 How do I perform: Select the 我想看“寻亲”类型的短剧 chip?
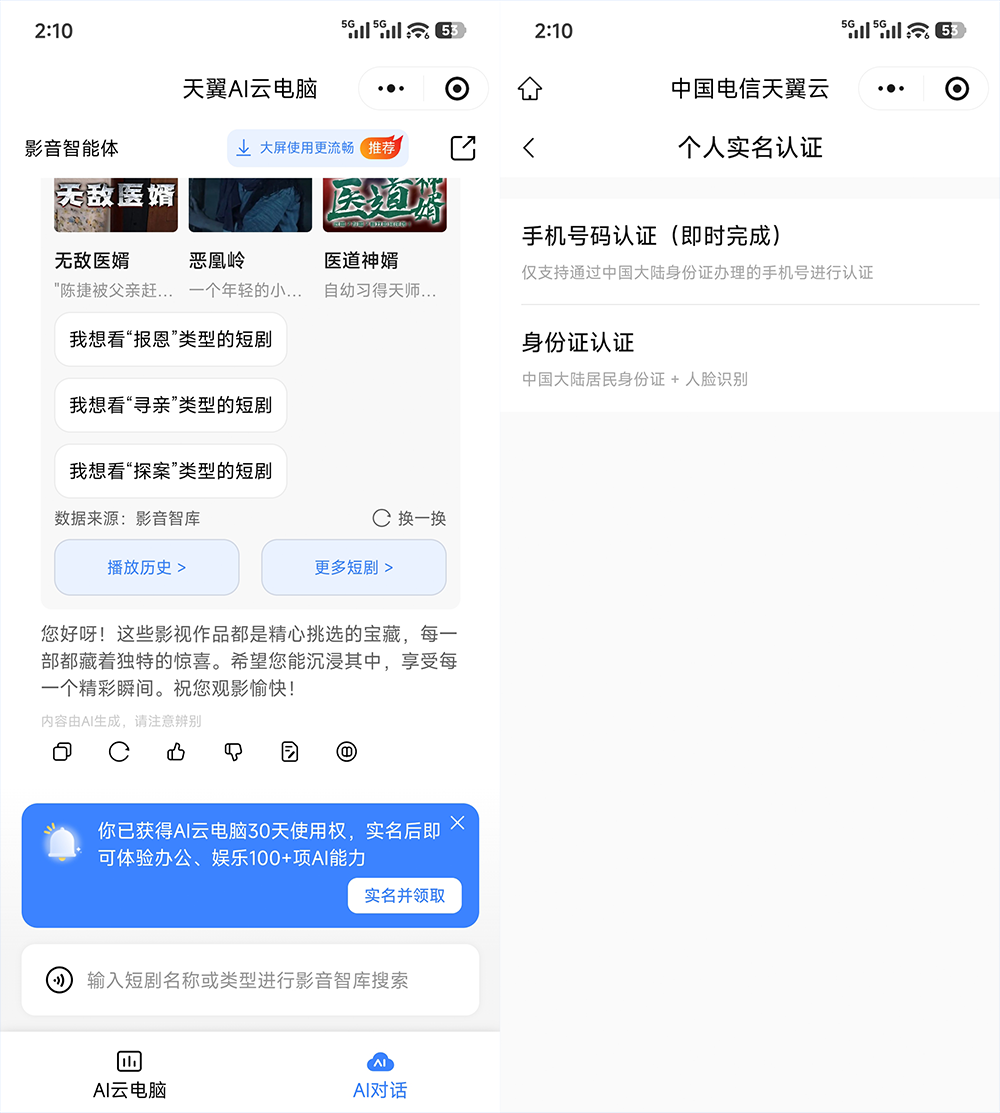coord(170,405)
